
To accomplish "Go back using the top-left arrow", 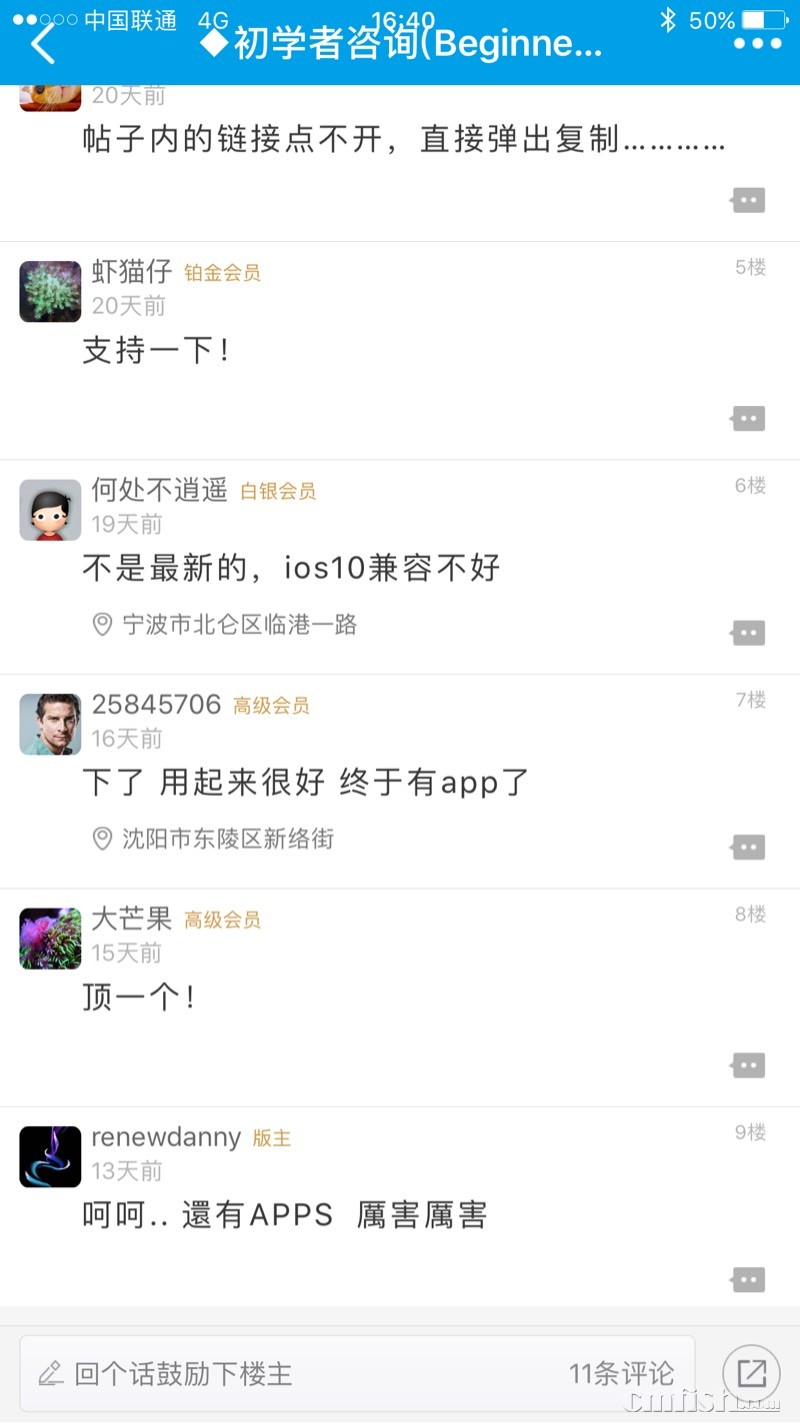I will point(42,45).
